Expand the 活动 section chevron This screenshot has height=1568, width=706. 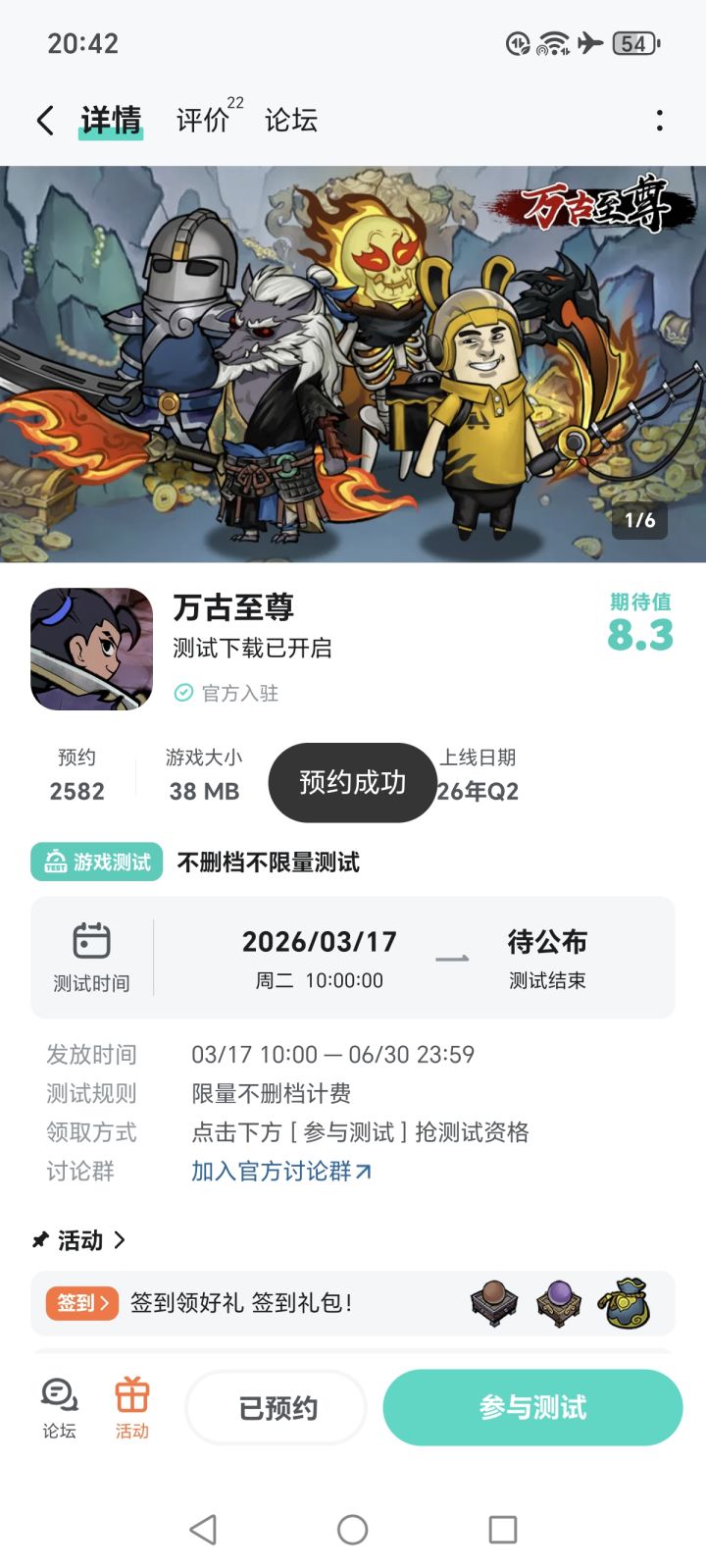(x=121, y=1240)
